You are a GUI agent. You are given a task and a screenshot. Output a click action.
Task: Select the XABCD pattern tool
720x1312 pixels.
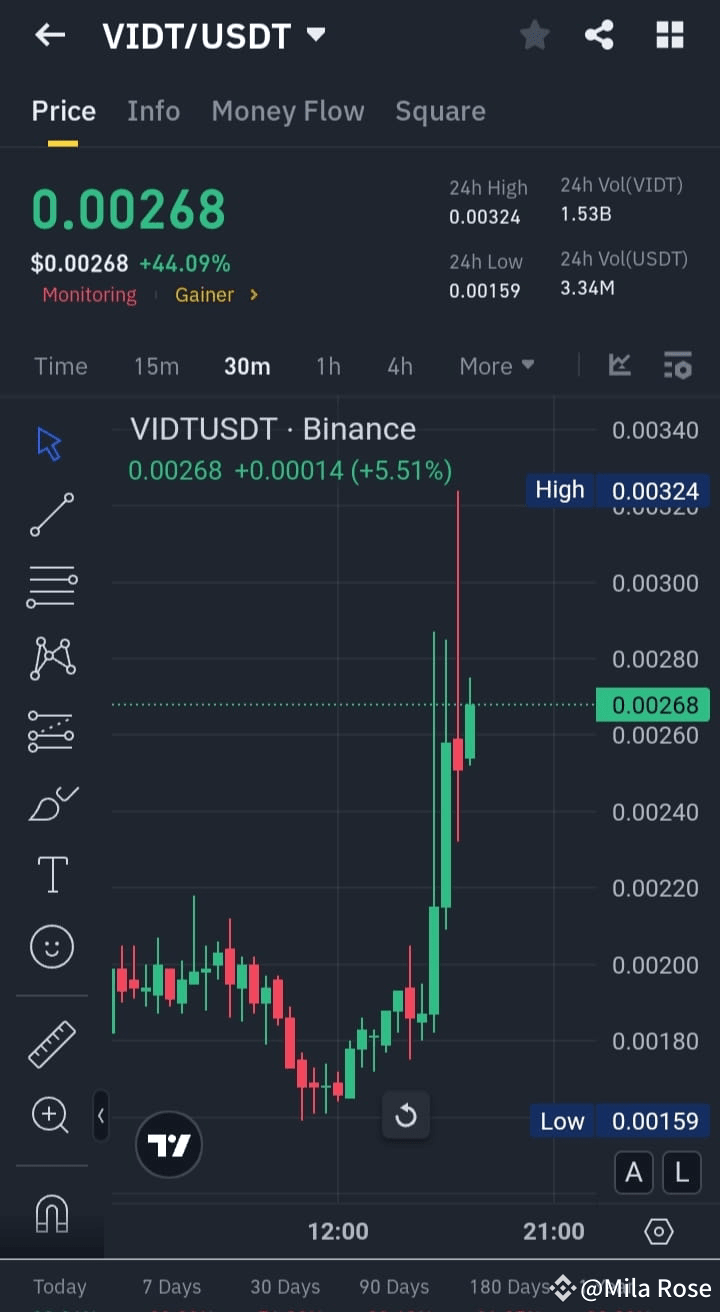[x=51, y=657]
